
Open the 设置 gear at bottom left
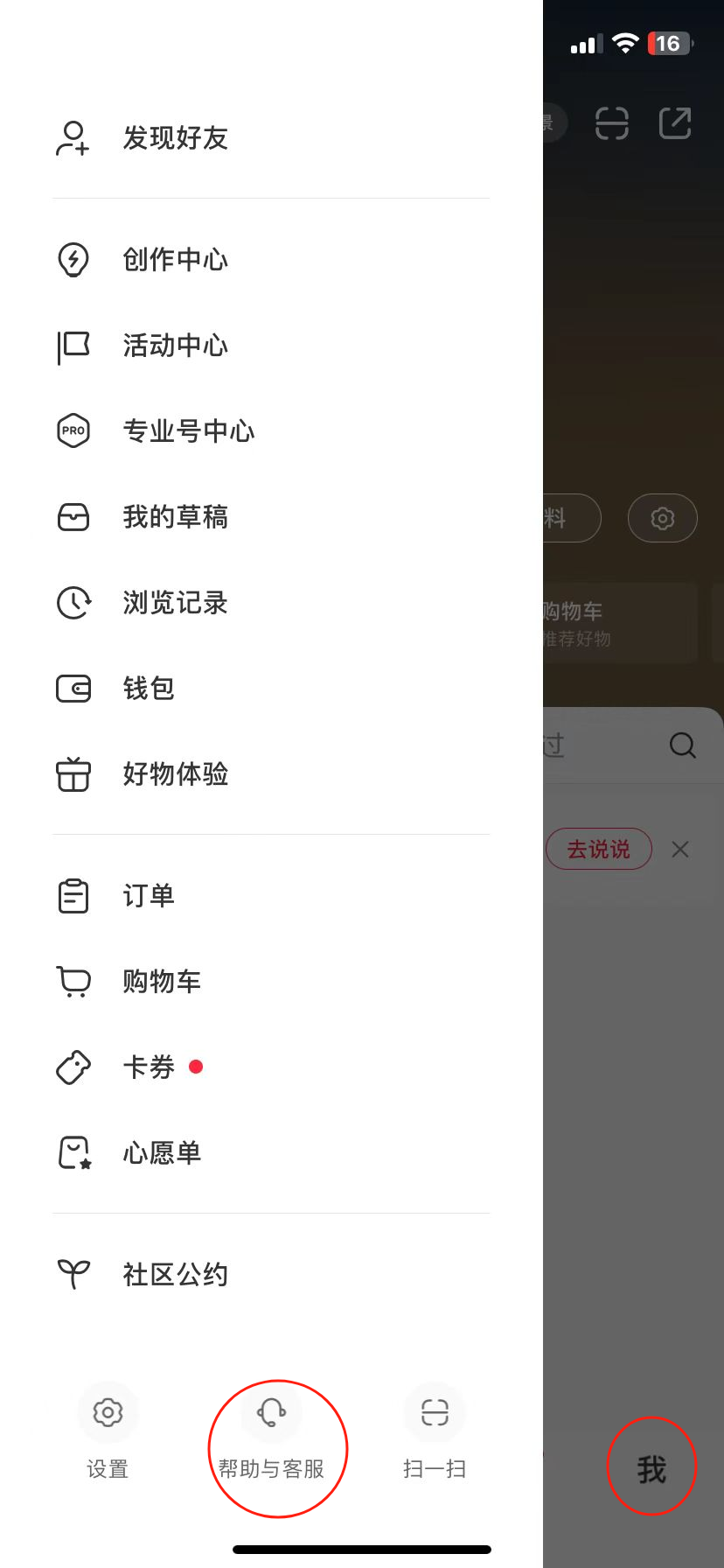tap(108, 1431)
